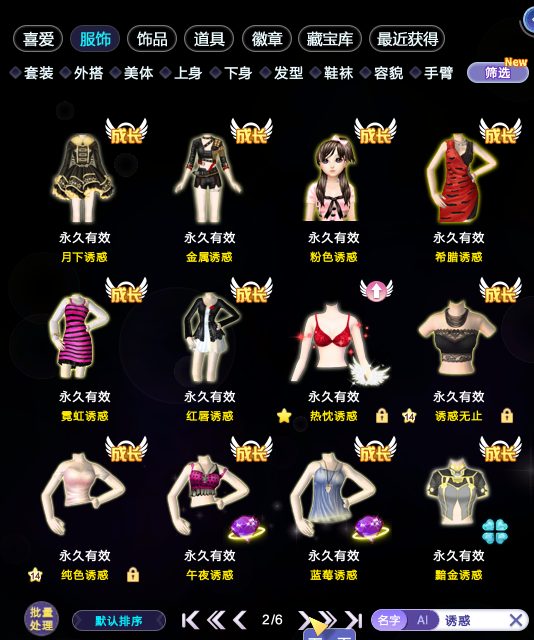Switch to the 藏宝库 tab
The image size is (534, 640).
330,39
